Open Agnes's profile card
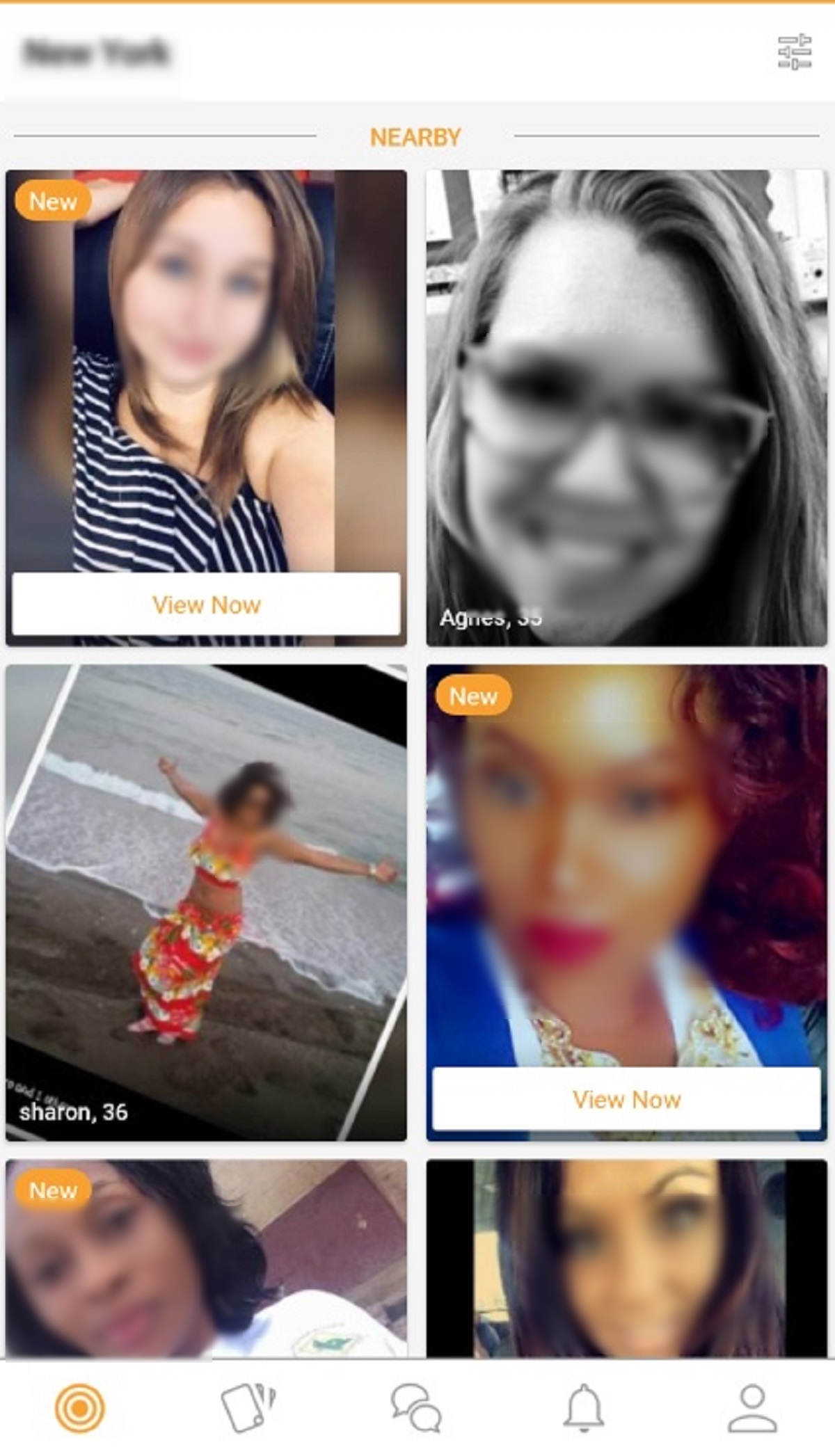 point(626,408)
